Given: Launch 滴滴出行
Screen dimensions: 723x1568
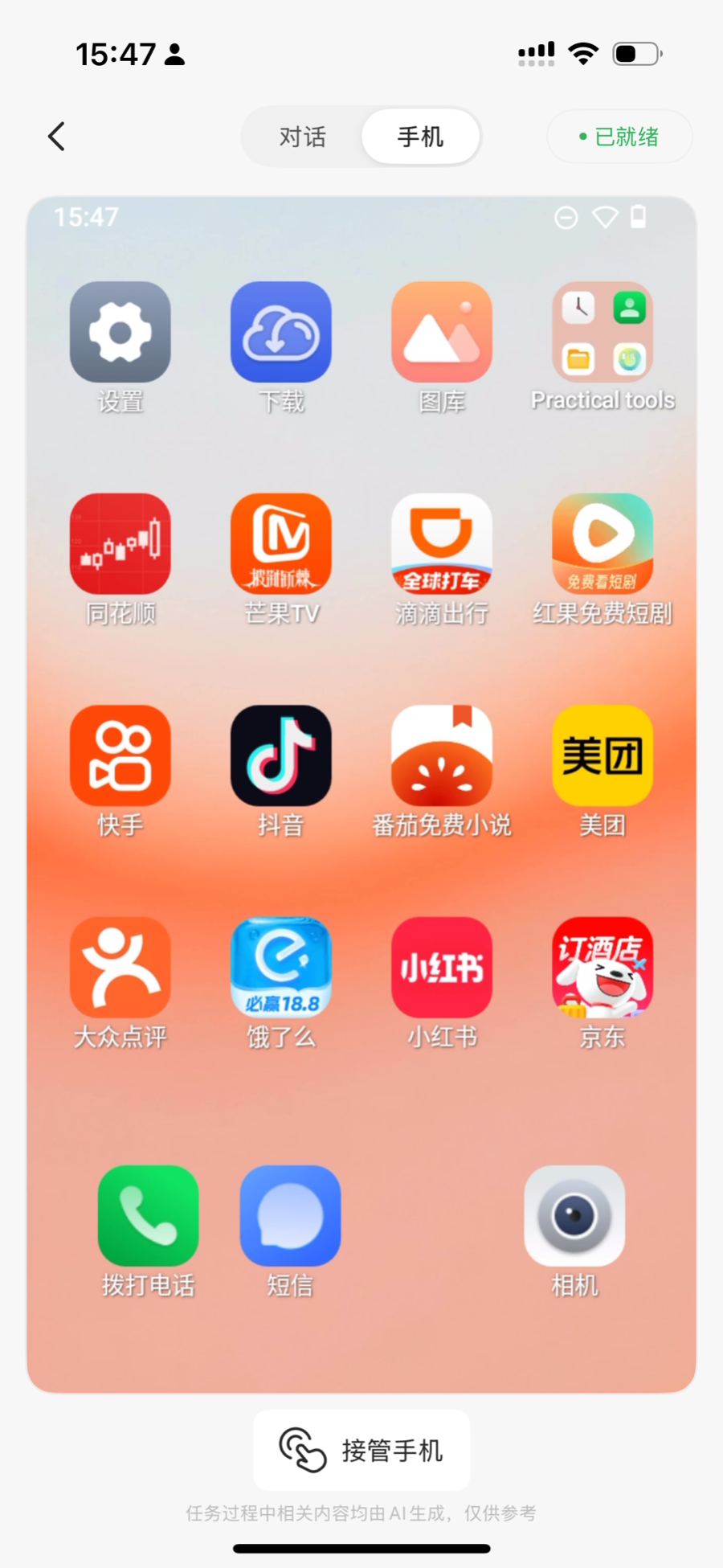Looking at the screenshot, I should [x=442, y=544].
